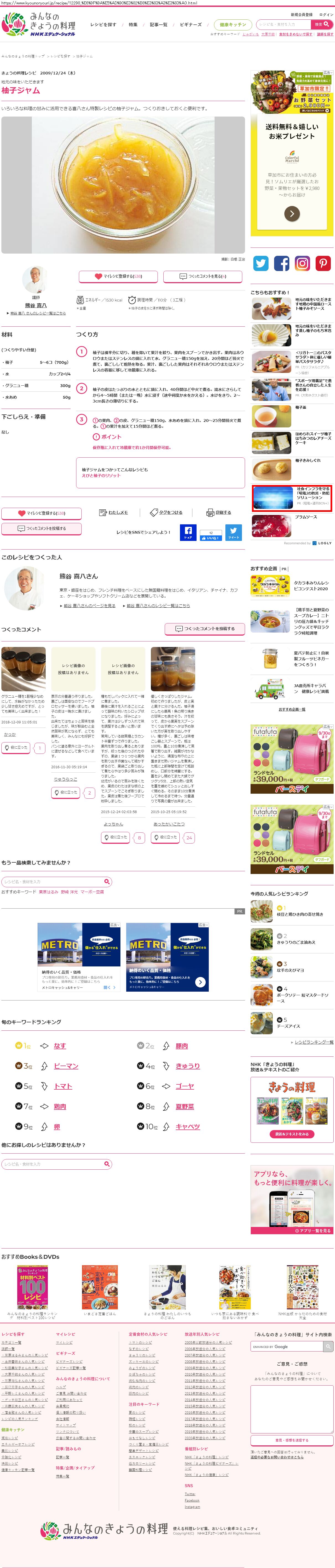Tap タグをつける

tap(166, 512)
